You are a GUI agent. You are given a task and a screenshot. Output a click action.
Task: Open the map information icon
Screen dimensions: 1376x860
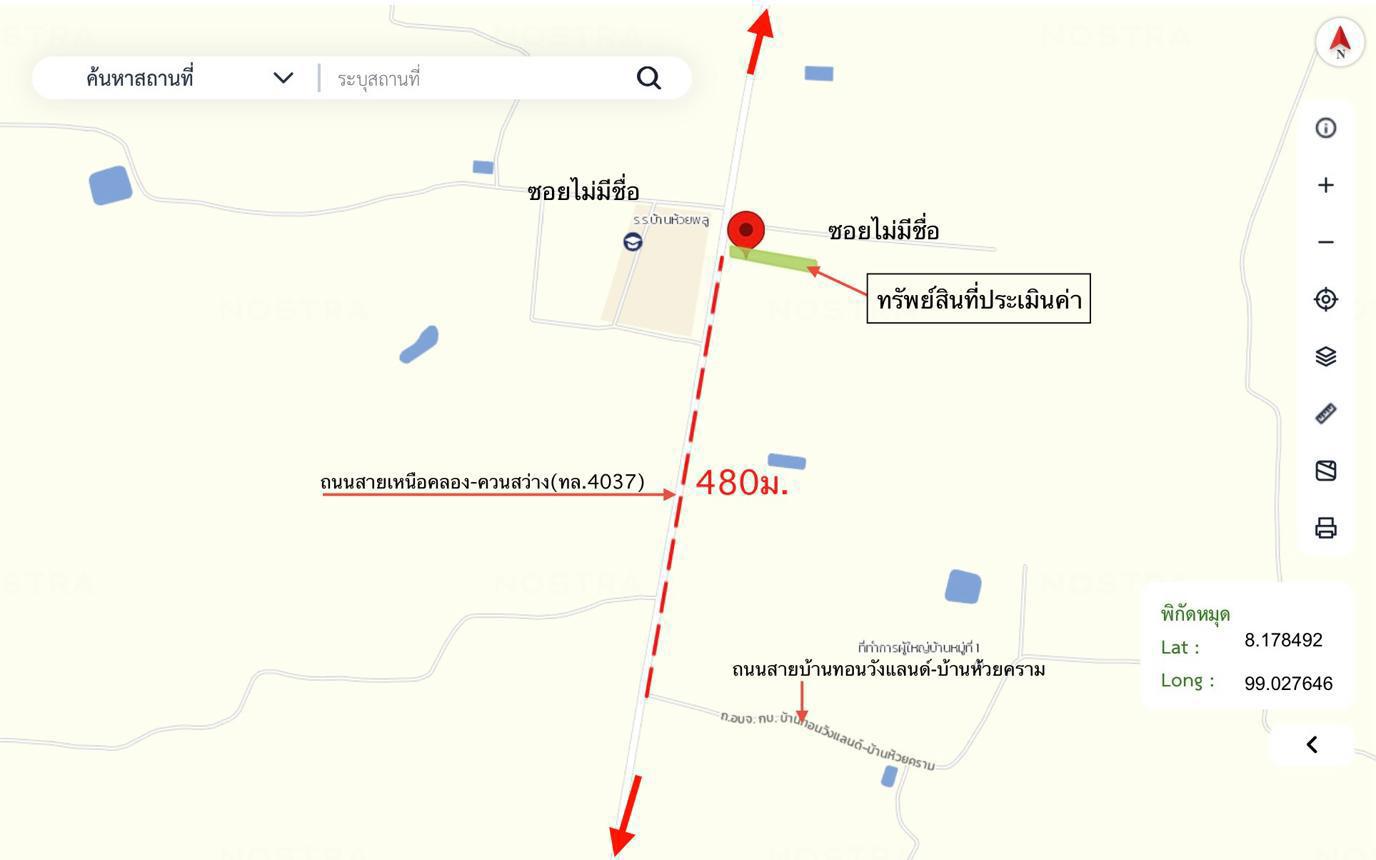[1326, 128]
